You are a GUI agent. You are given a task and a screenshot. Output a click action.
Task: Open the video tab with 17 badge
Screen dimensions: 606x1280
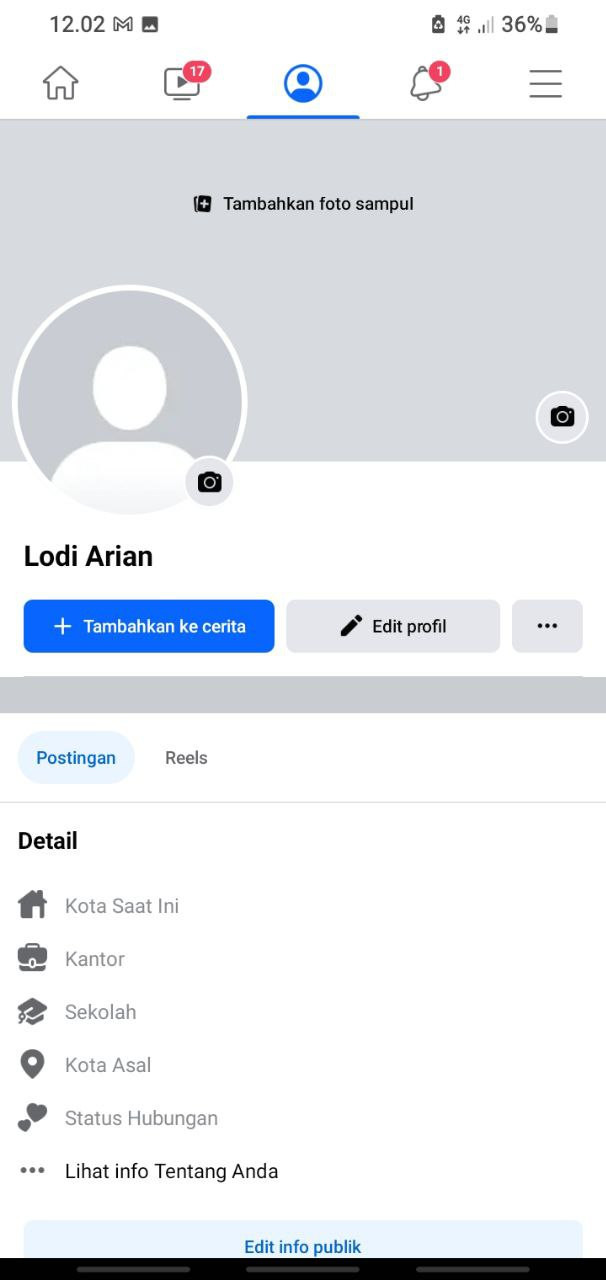[182, 84]
